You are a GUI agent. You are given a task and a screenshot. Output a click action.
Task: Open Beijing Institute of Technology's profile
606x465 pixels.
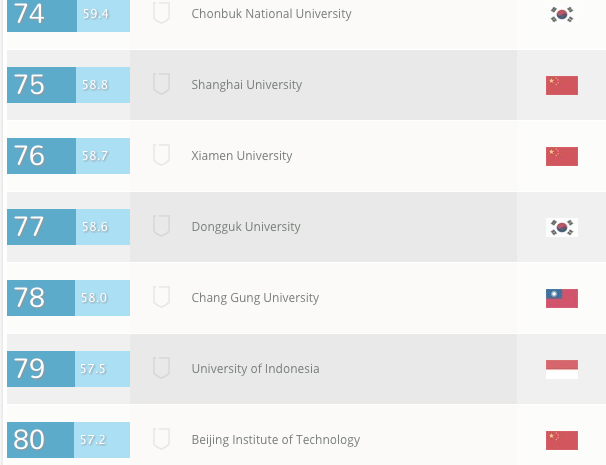pos(275,440)
